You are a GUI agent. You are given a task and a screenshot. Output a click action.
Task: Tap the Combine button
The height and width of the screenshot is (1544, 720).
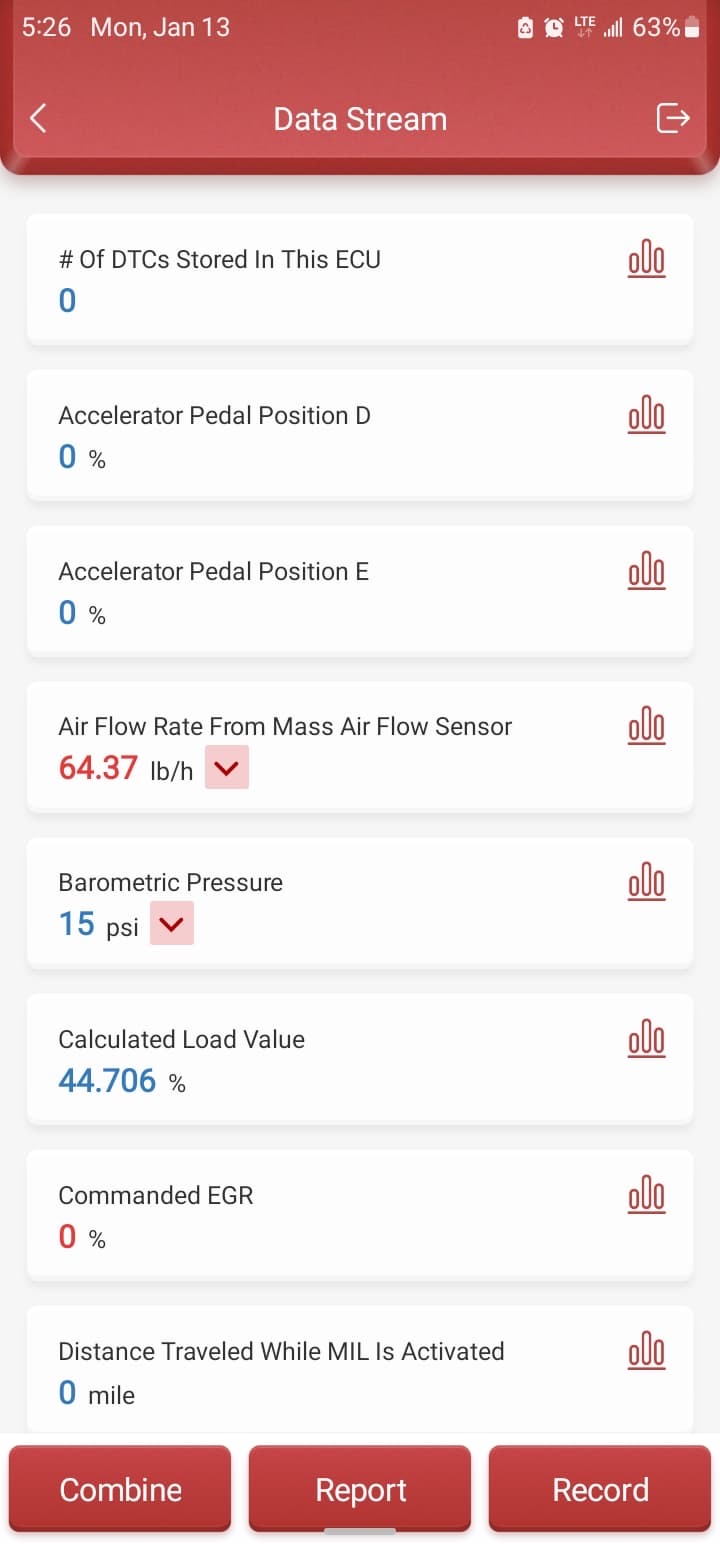pos(120,1489)
